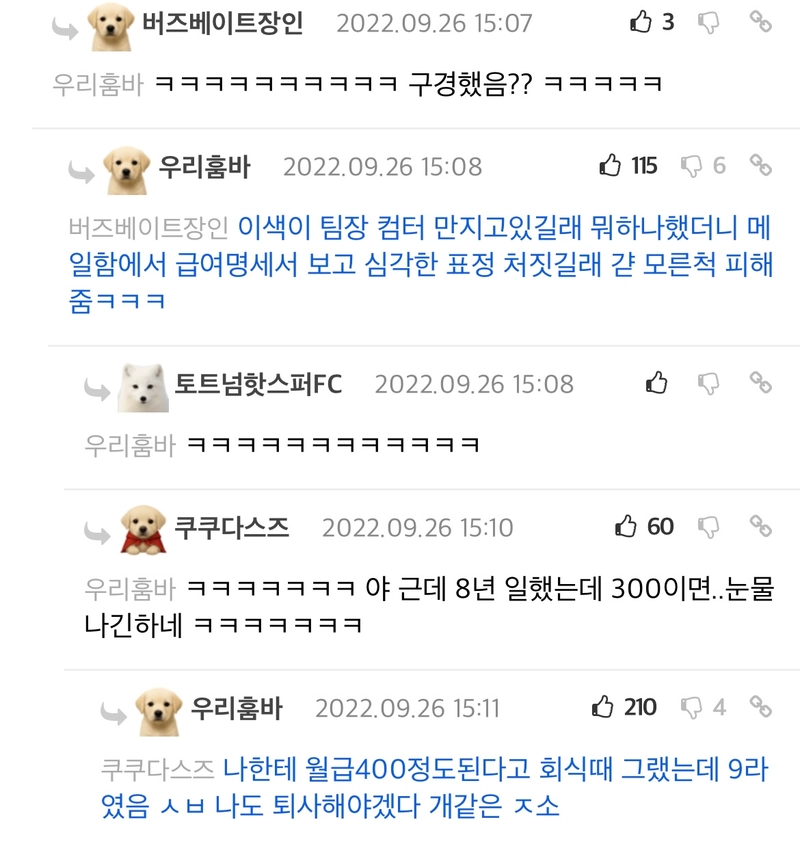Dislike 토트넘핫스퍼FC's comment
The width and height of the screenshot is (800, 842).
(708, 383)
